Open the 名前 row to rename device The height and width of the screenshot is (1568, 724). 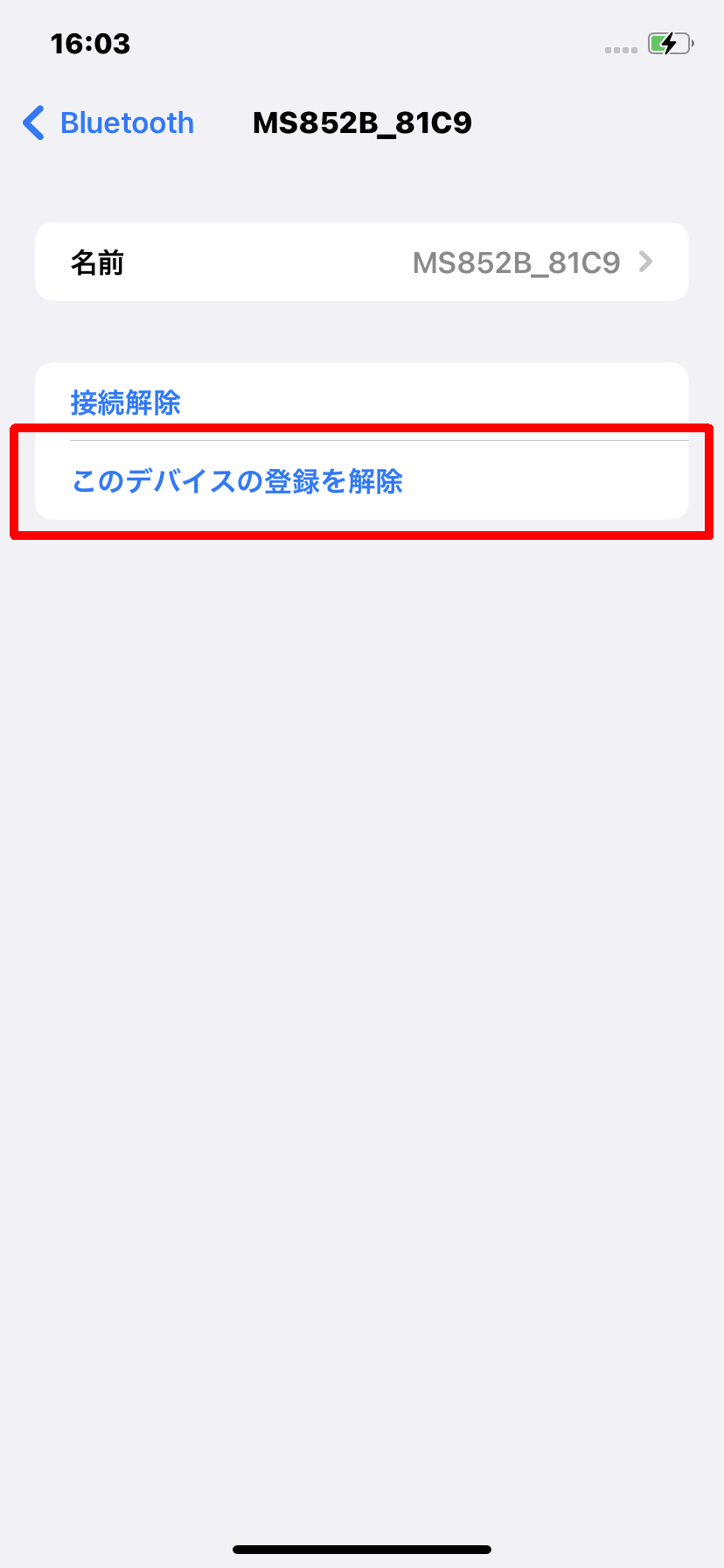362,262
